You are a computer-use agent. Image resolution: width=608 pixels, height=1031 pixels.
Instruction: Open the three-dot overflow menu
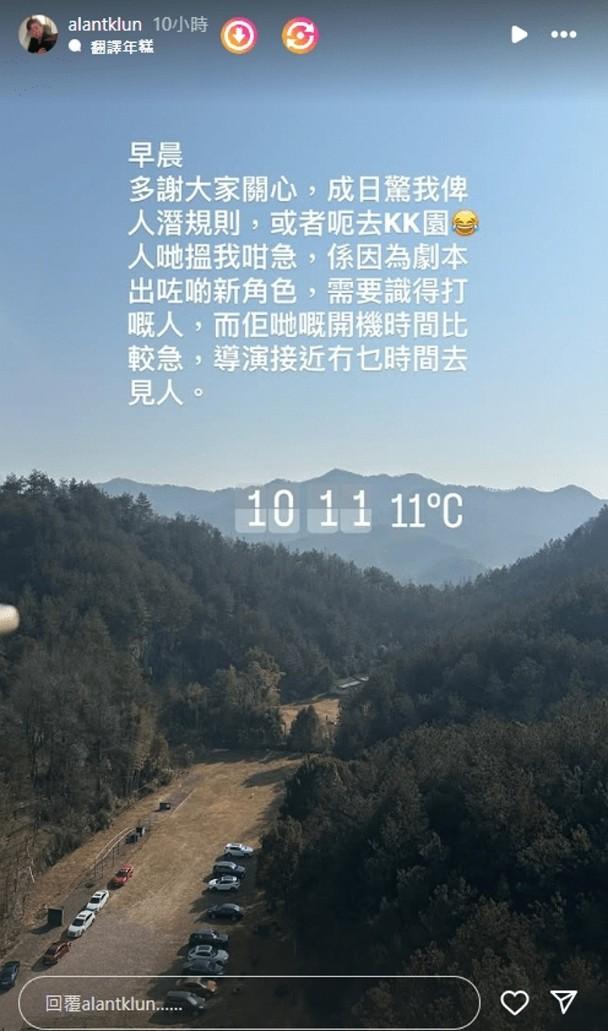click(x=564, y=34)
